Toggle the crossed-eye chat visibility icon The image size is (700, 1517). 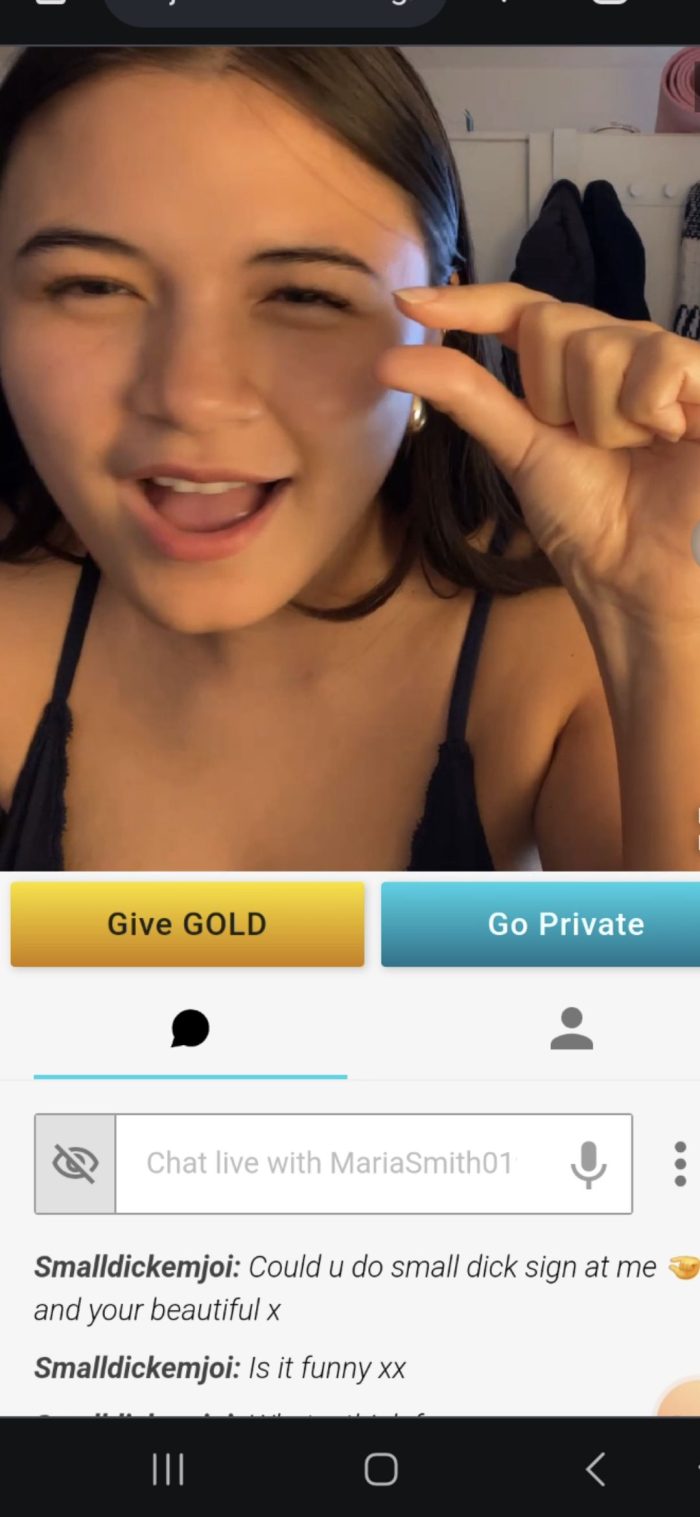tap(76, 1163)
